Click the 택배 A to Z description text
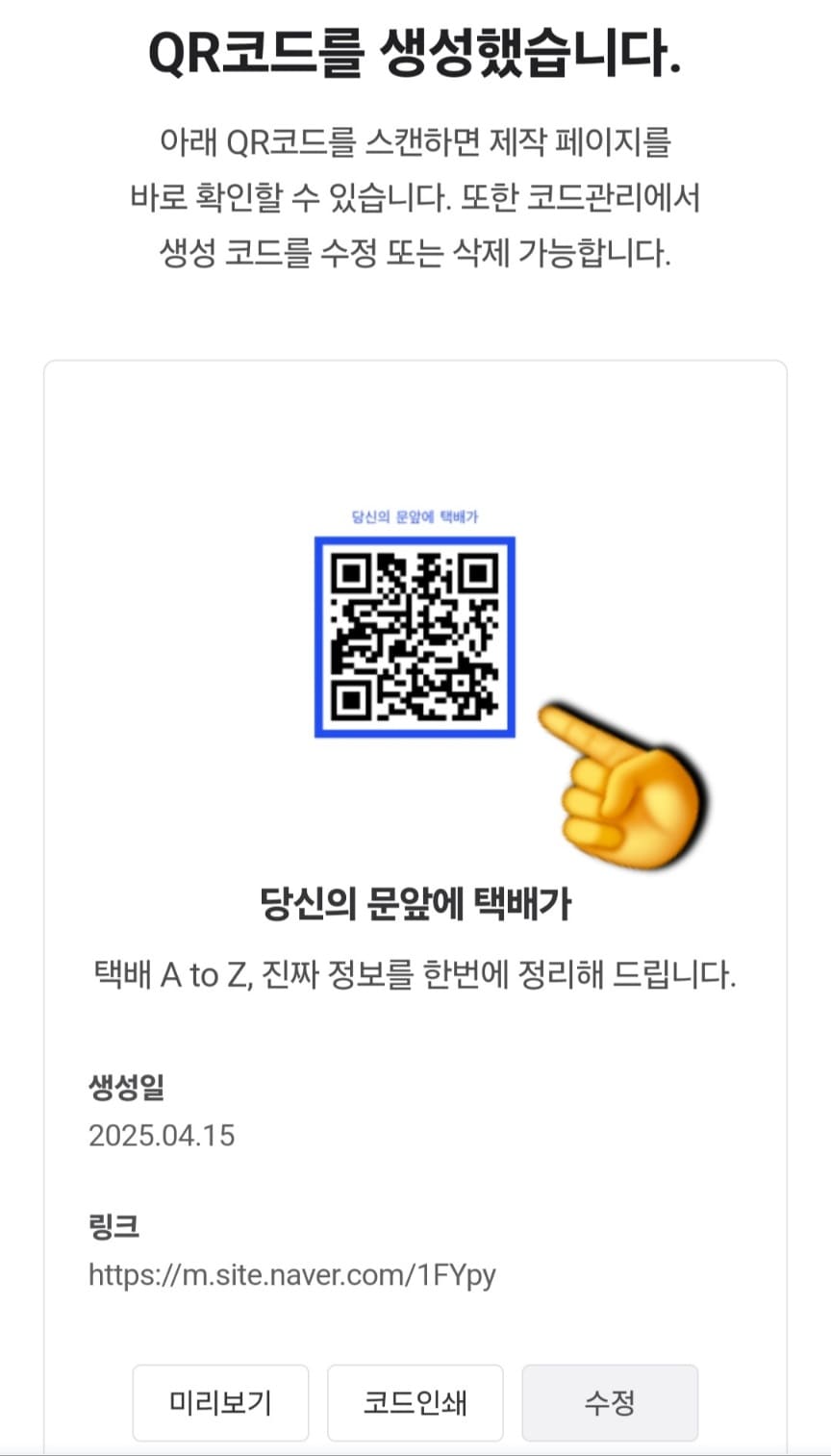Viewport: 831px width, 1456px height. point(415,973)
